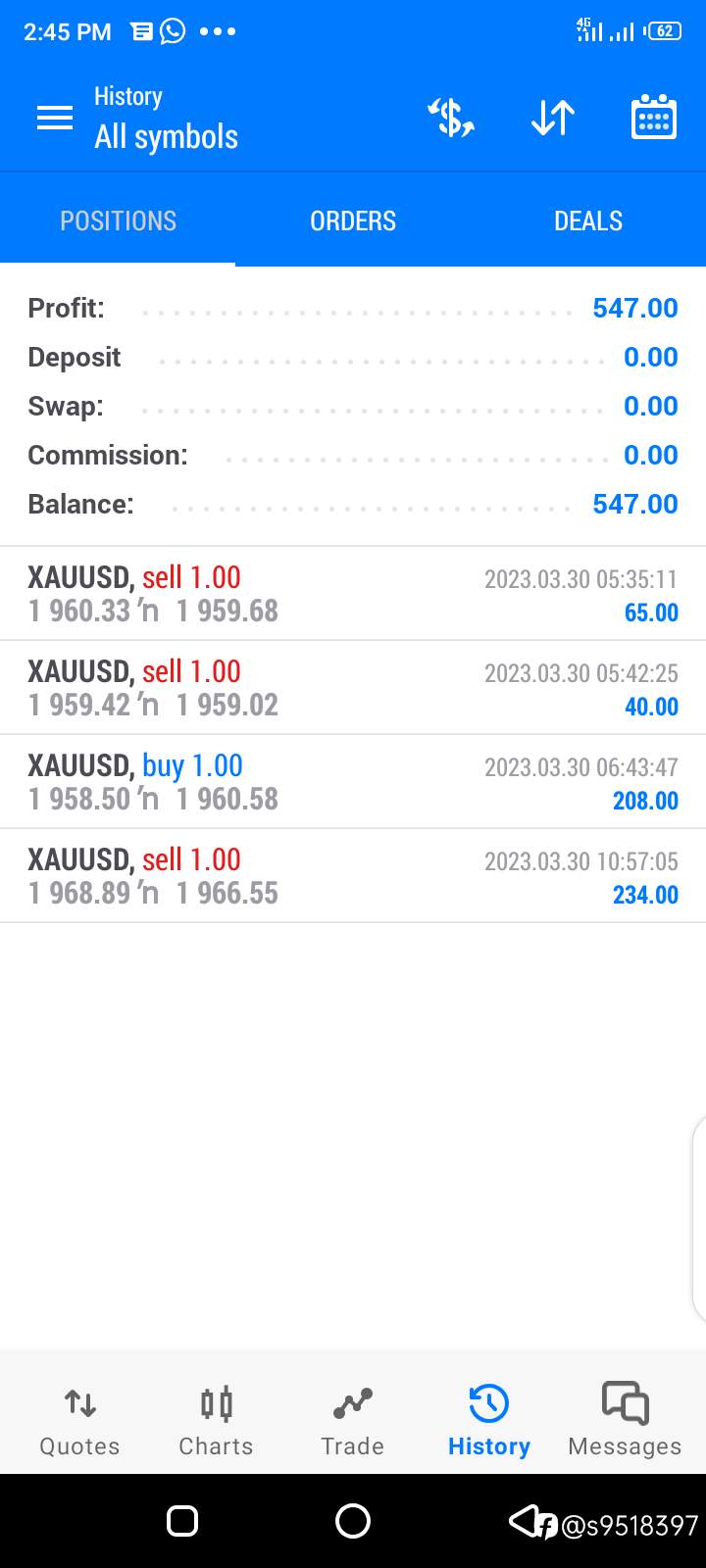This screenshot has width=706, height=1568.
Task: Switch to the Positions tab
Action: pyautogui.click(x=118, y=220)
